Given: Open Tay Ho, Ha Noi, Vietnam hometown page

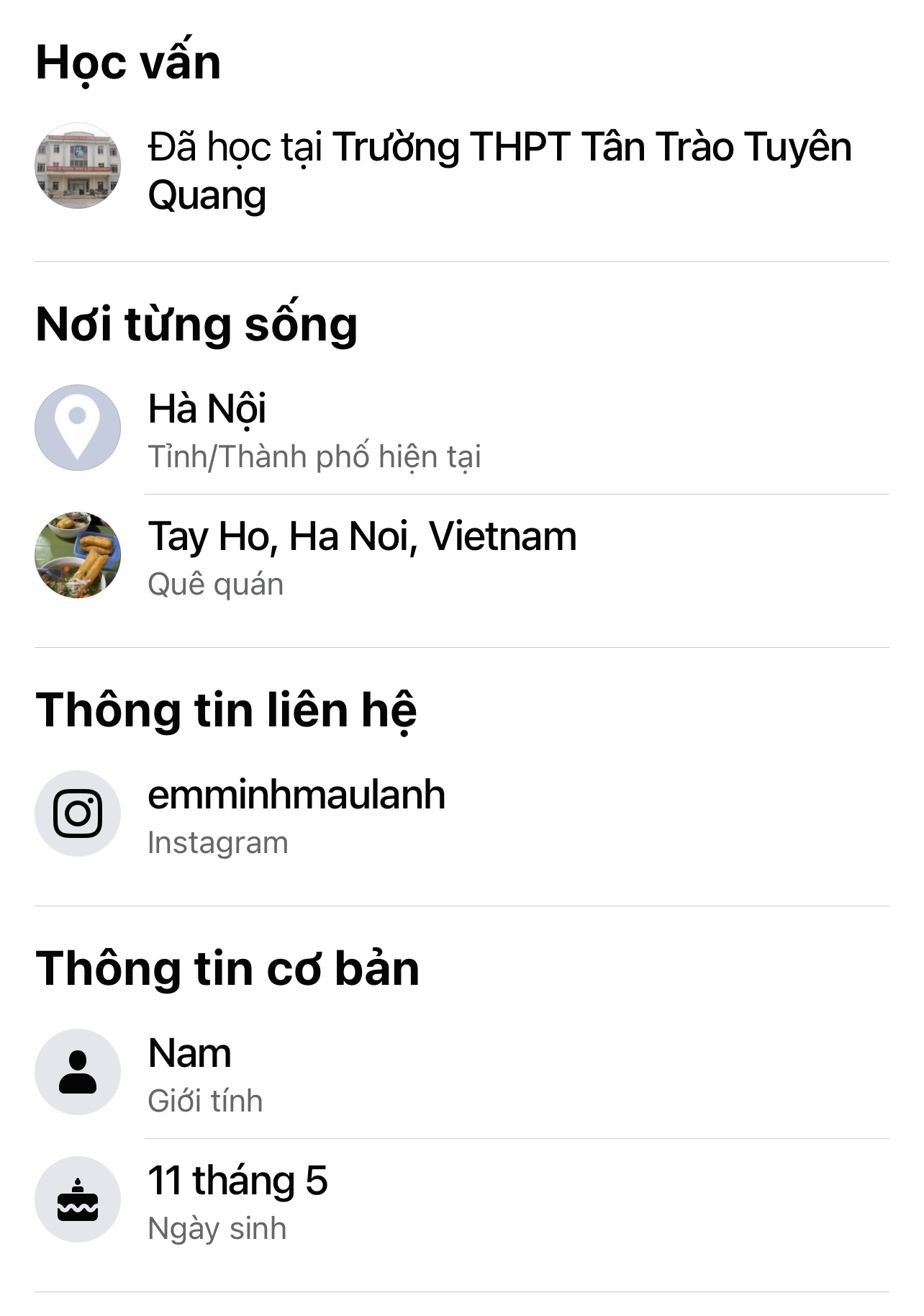Looking at the screenshot, I should click(x=362, y=537).
